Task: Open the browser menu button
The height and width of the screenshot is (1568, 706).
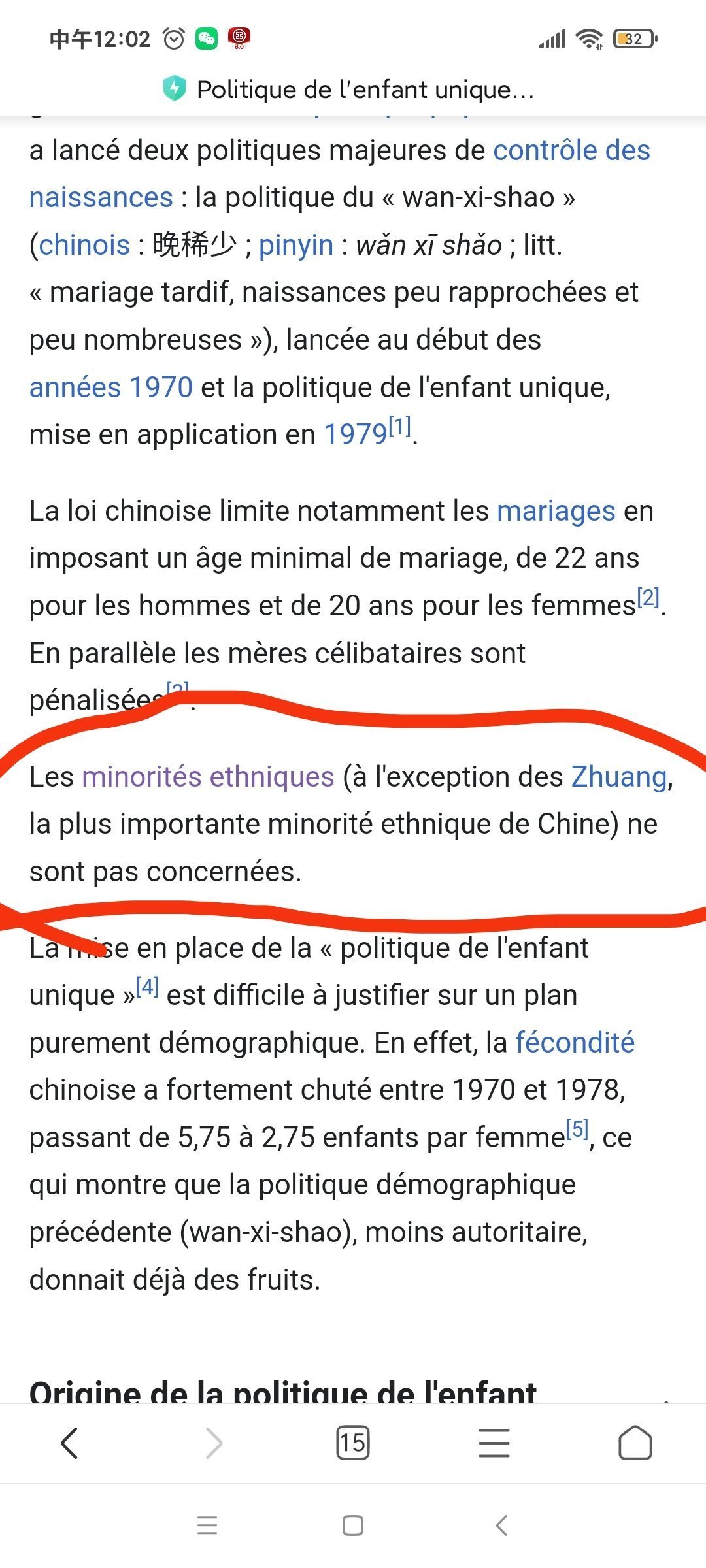Action: (x=494, y=1443)
